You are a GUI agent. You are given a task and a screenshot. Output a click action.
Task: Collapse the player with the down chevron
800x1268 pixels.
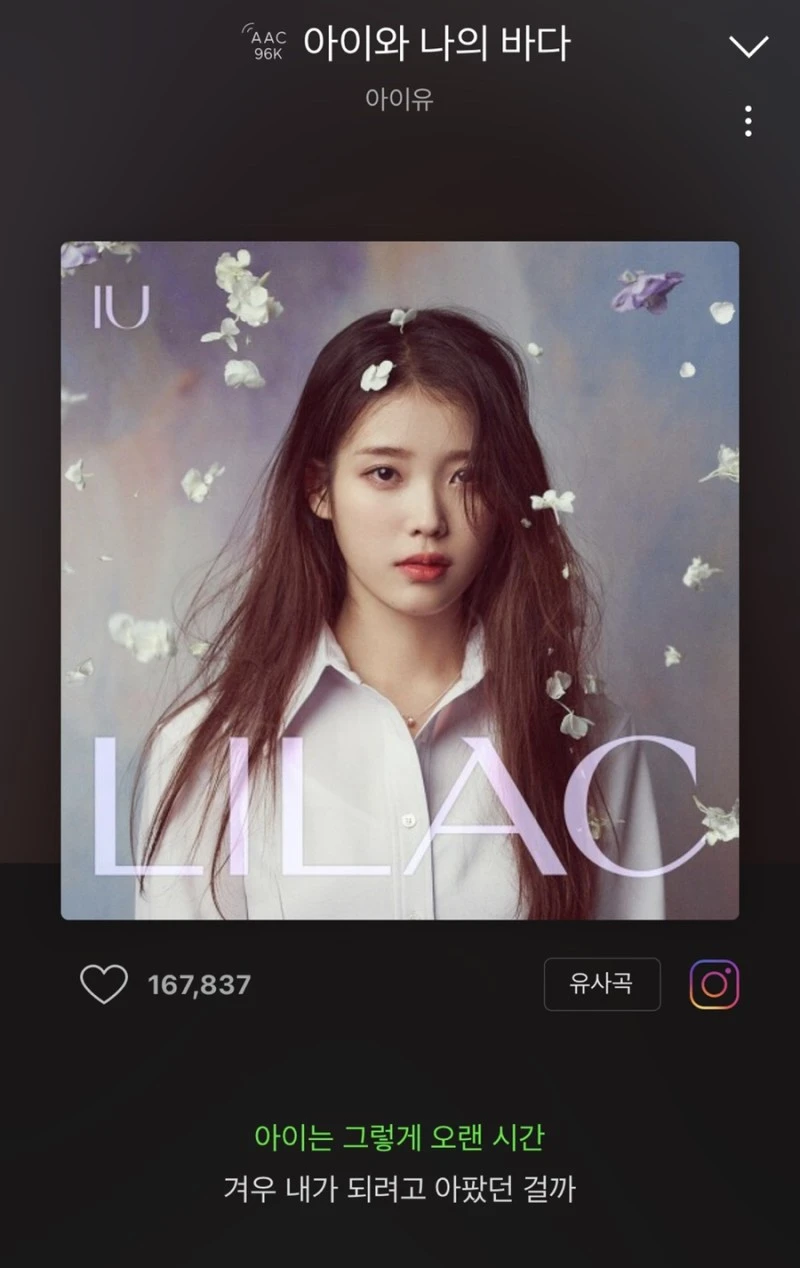pos(748,46)
